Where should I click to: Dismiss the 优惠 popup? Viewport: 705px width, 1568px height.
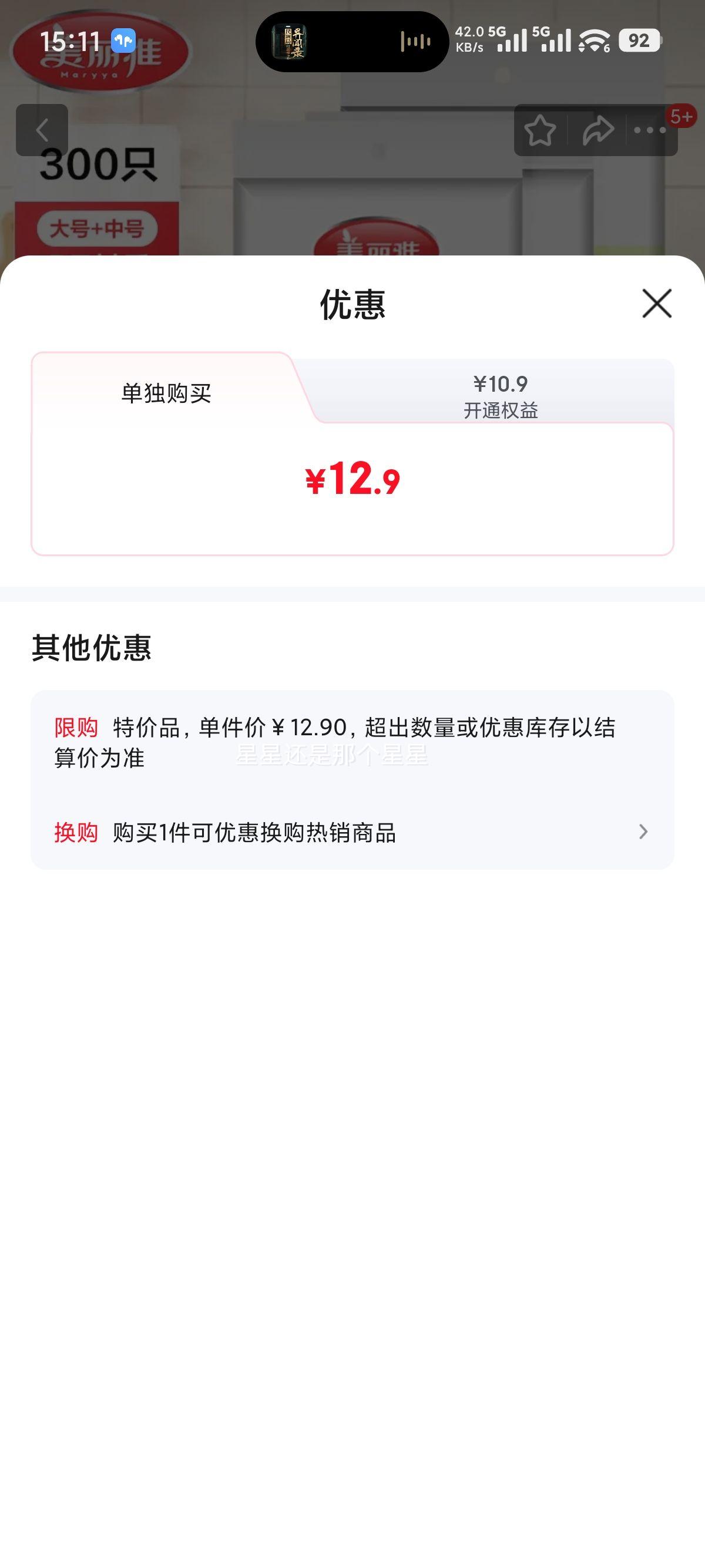tap(656, 305)
